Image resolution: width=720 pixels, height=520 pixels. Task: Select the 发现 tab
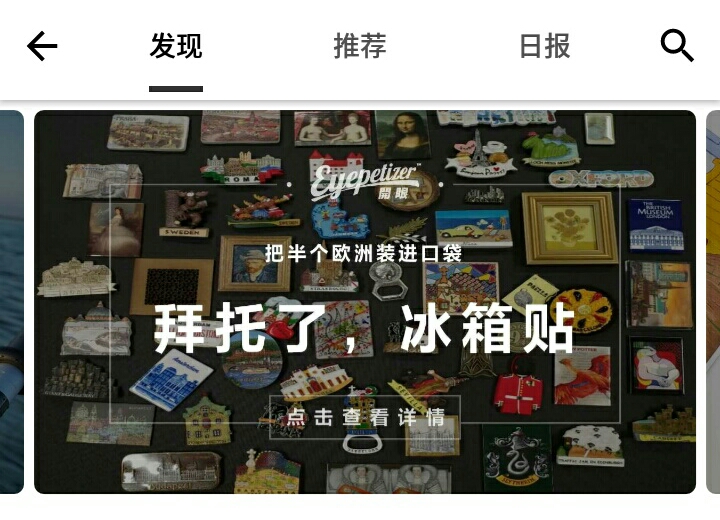click(176, 46)
